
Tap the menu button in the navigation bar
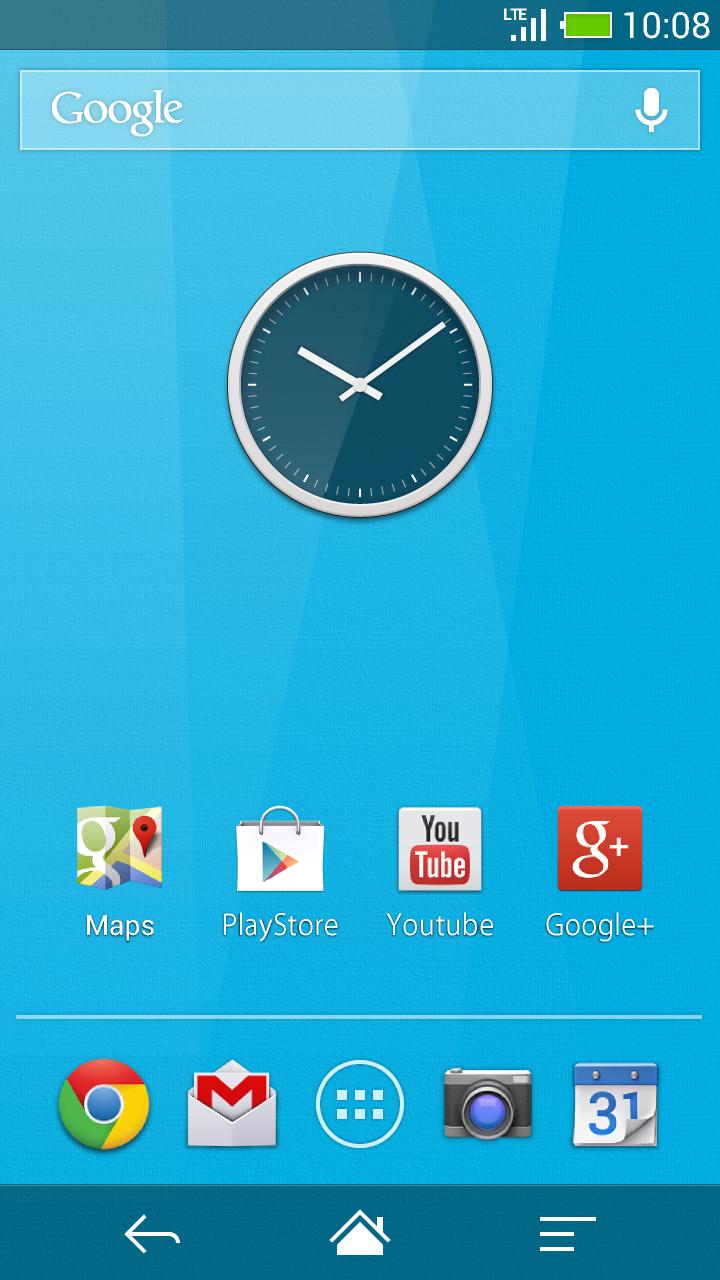click(x=567, y=1235)
